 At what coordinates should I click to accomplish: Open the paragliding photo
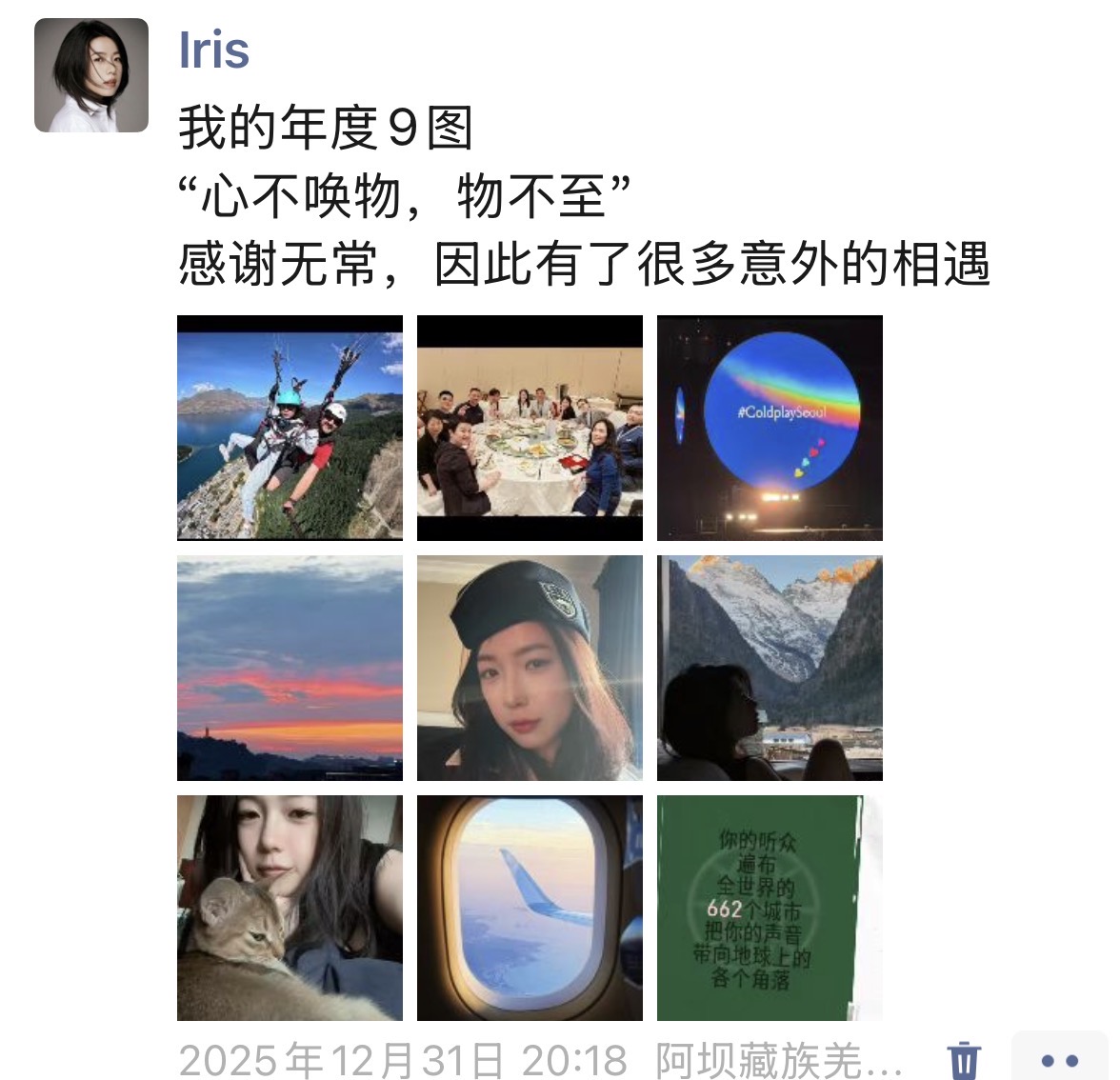tap(290, 428)
